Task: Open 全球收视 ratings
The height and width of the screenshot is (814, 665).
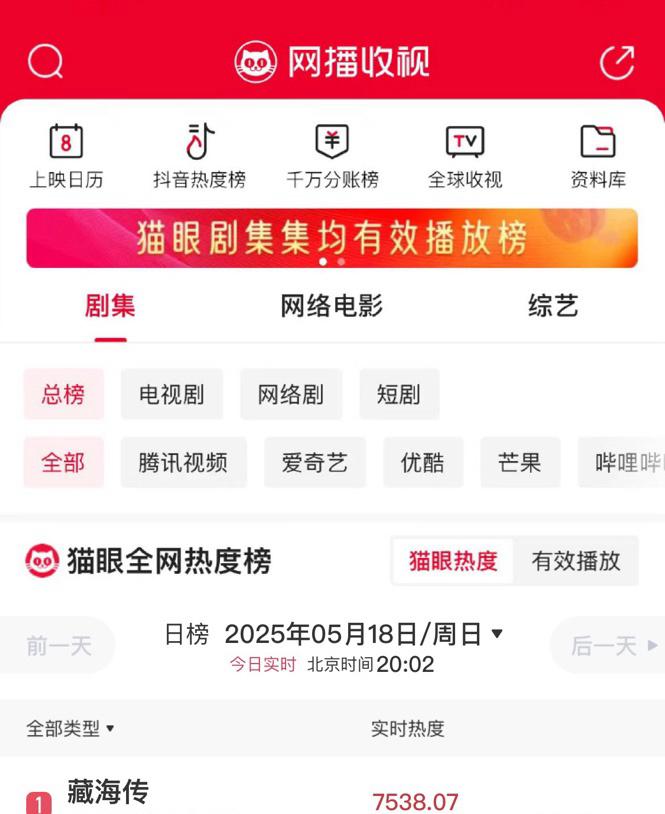Action: pos(464,157)
